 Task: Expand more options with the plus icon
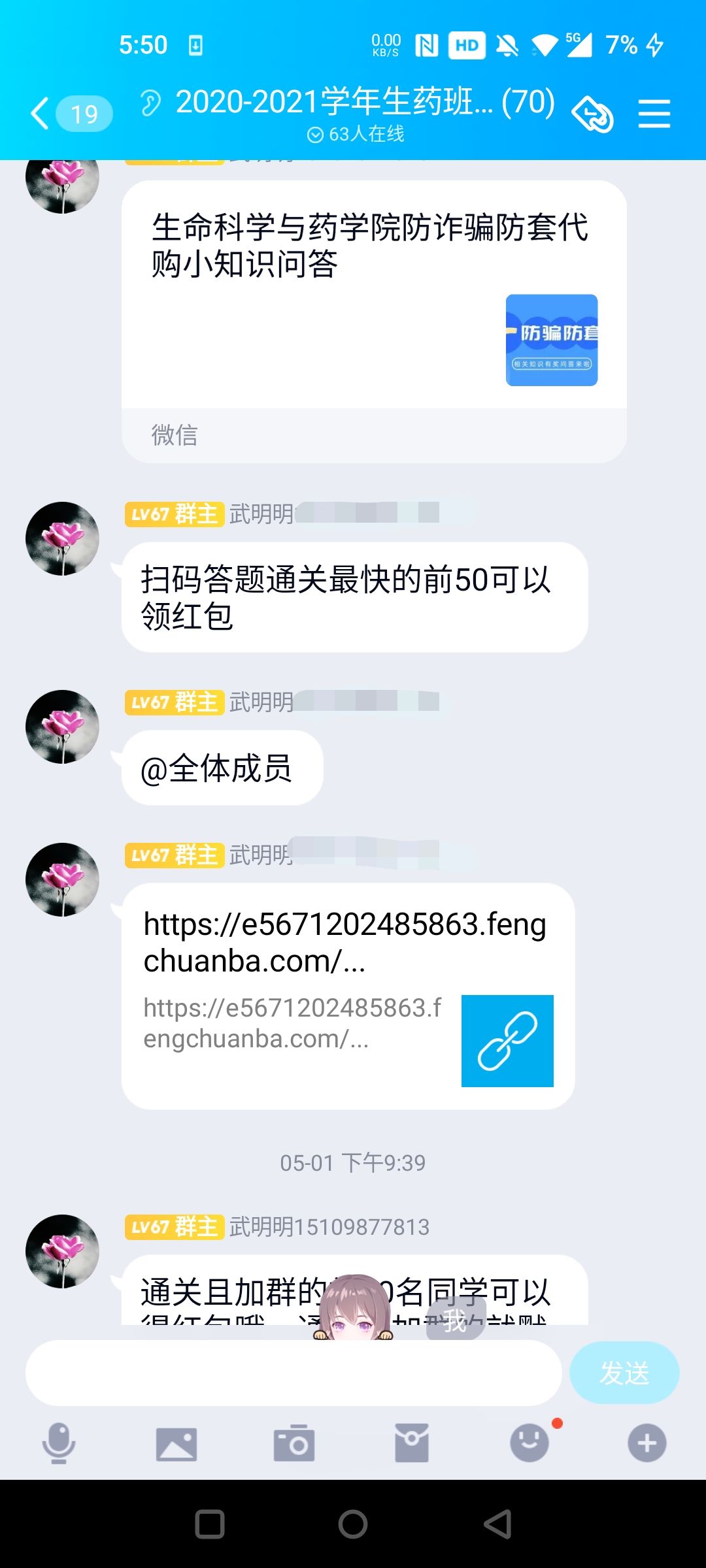647,1443
